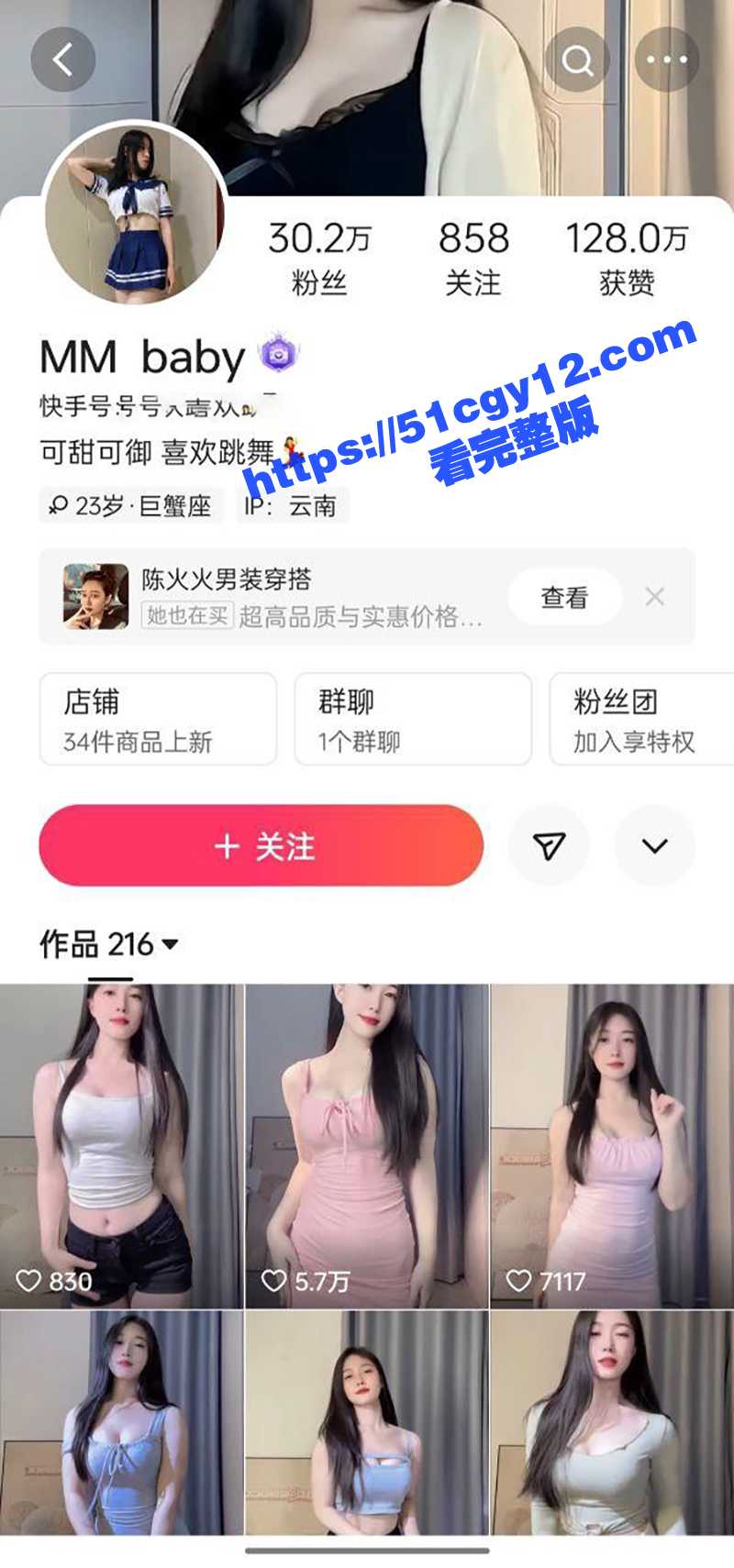Expand the down-arrow recommendations button
The width and height of the screenshot is (734, 1568).
[654, 845]
